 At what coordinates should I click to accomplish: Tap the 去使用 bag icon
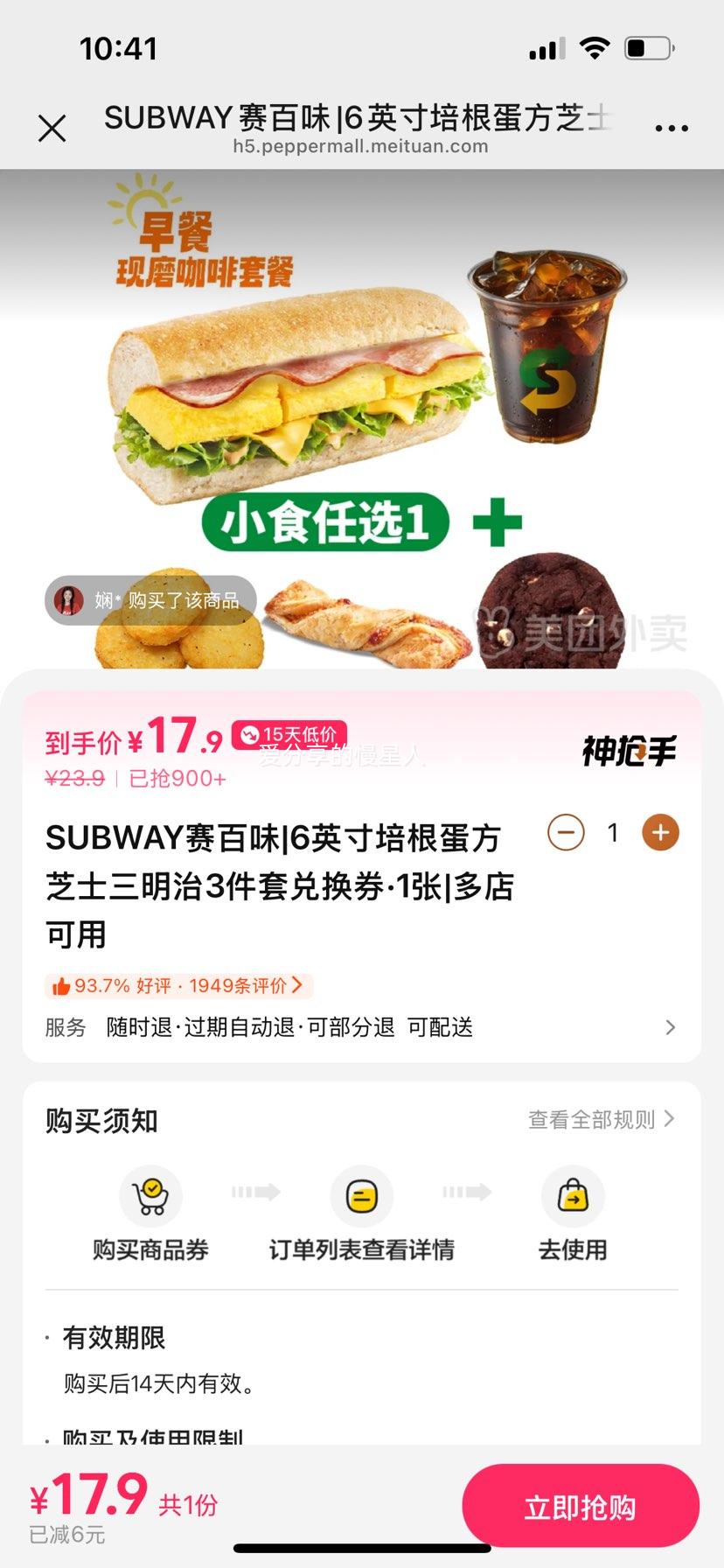[x=573, y=1197]
